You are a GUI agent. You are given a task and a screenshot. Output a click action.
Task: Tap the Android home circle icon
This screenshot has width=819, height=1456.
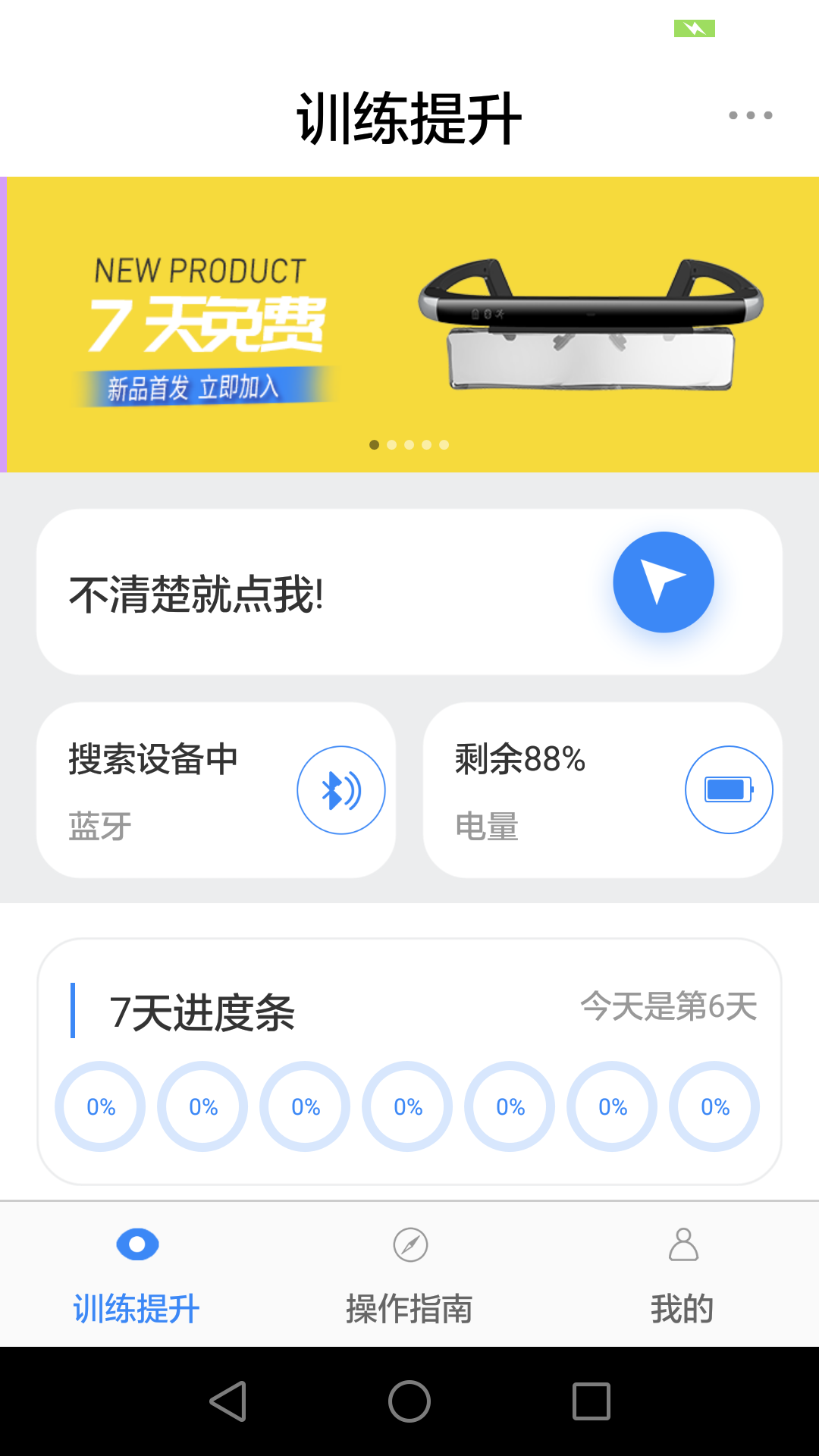pyautogui.click(x=408, y=1400)
